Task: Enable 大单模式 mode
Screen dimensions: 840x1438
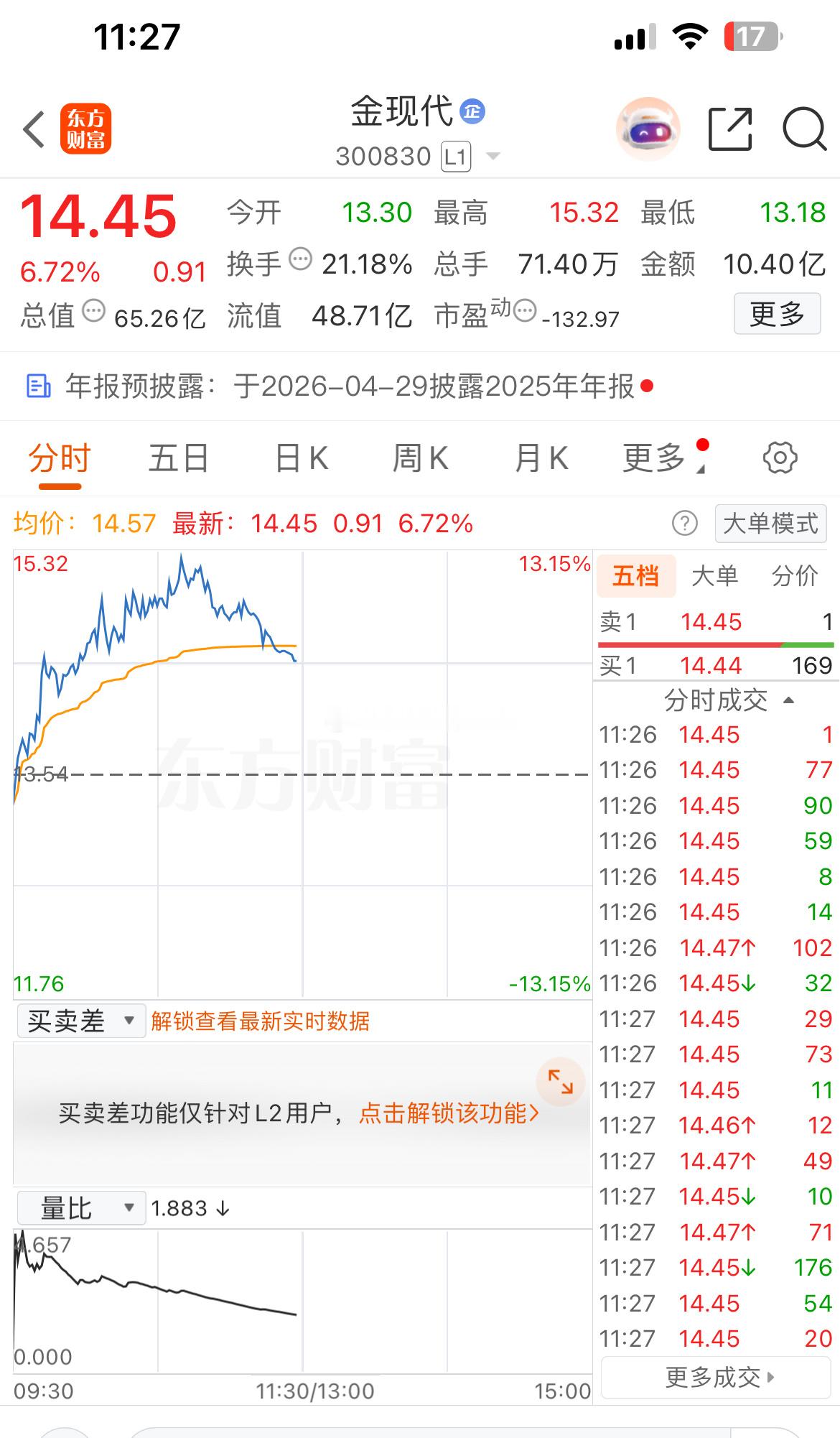Action: 770,524
